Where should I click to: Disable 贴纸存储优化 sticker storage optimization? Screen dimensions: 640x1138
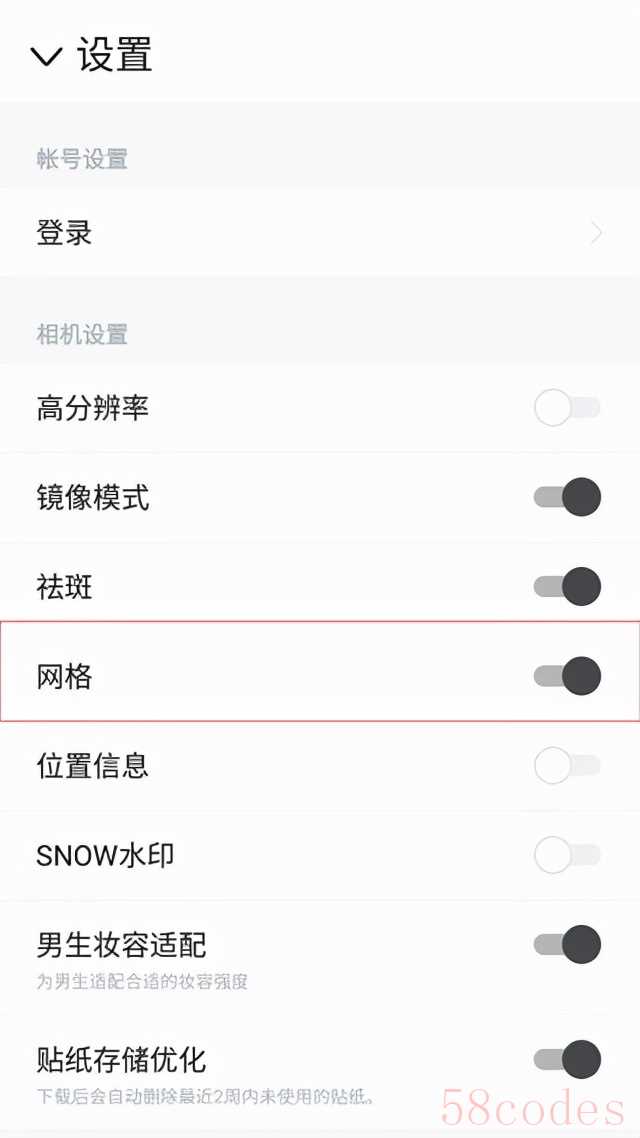click(x=567, y=1060)
